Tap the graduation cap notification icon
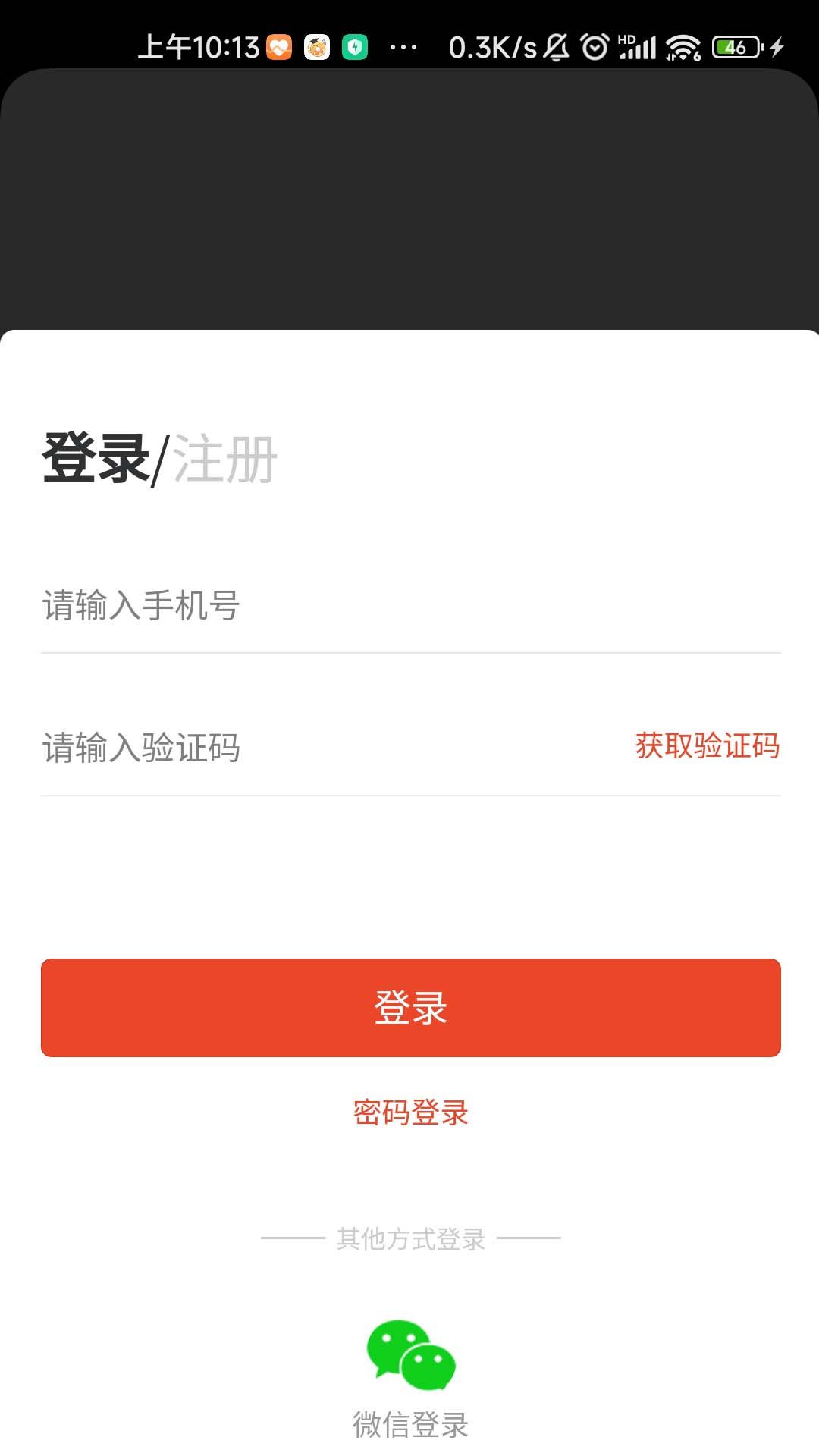This screenshot has height=1456, width=819. tap(317, 45)
